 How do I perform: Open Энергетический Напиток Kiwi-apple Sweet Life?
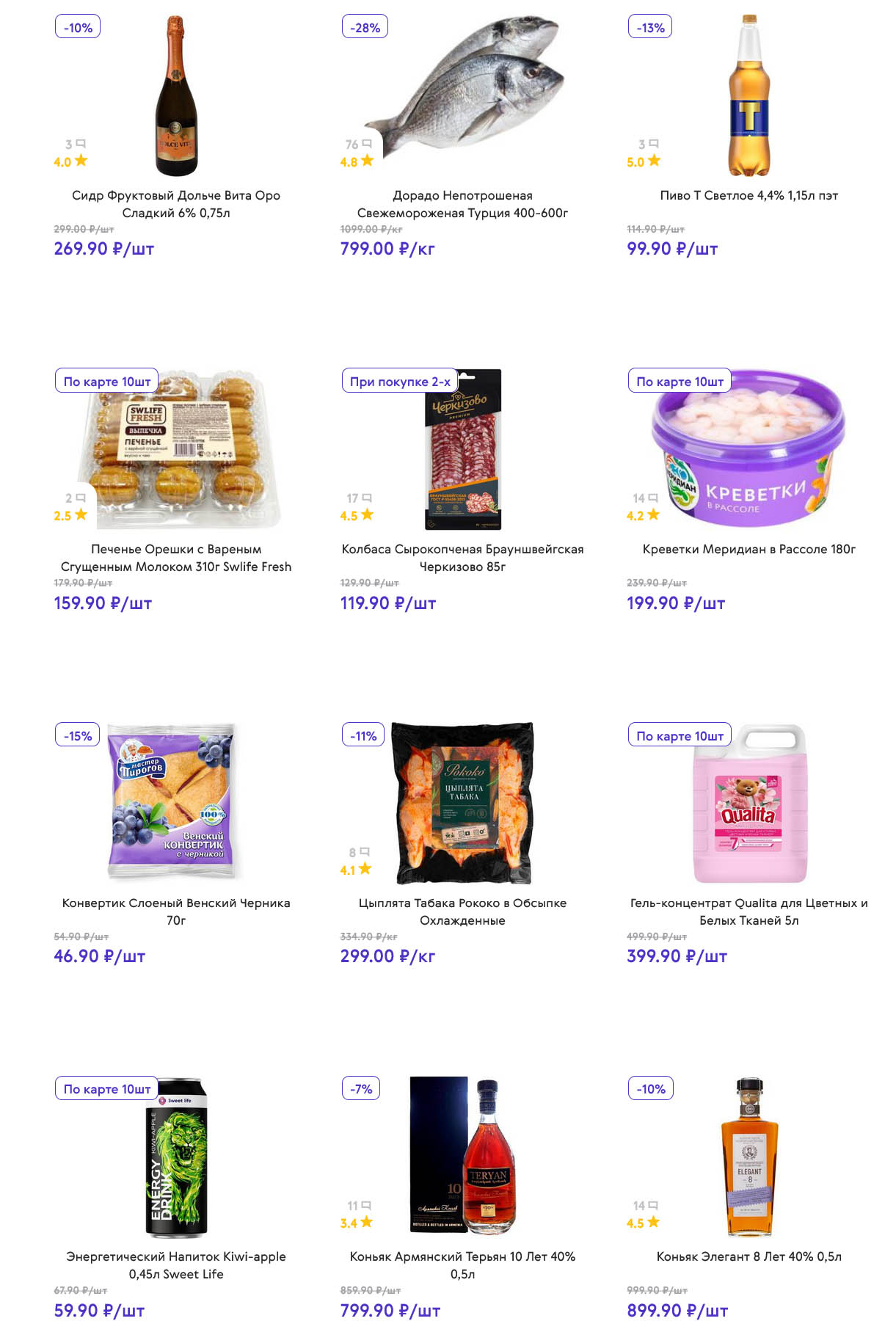[x=176, y=1265]
